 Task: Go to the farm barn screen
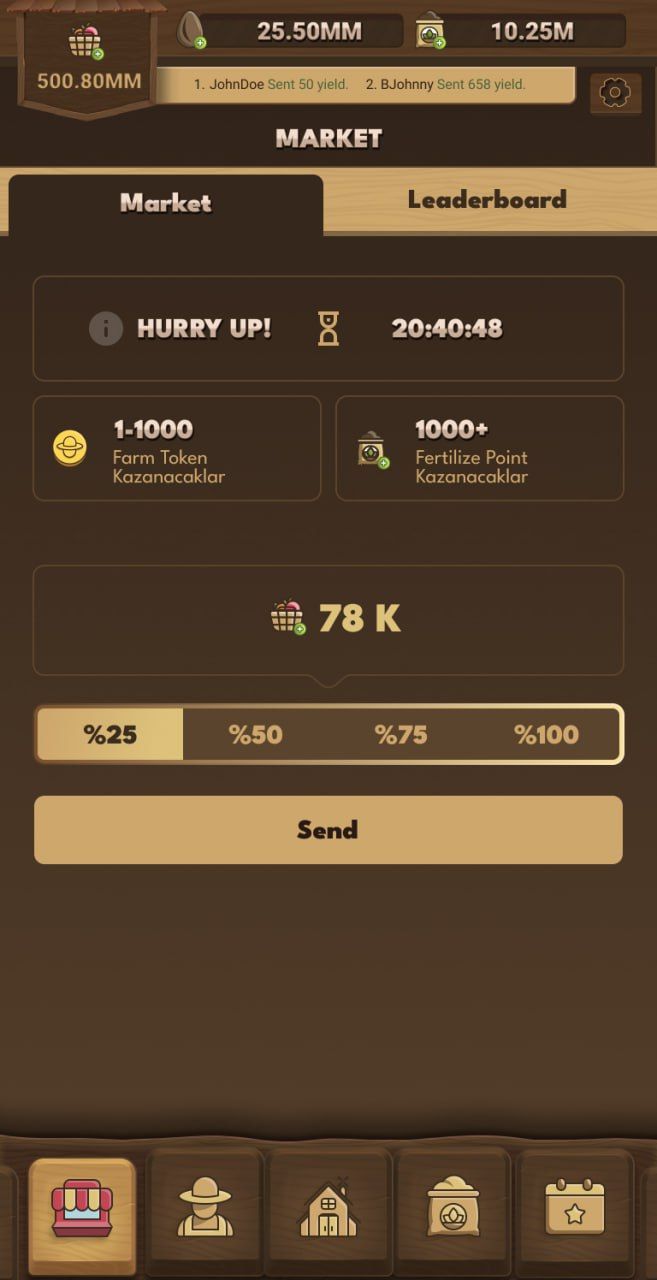329,1209
